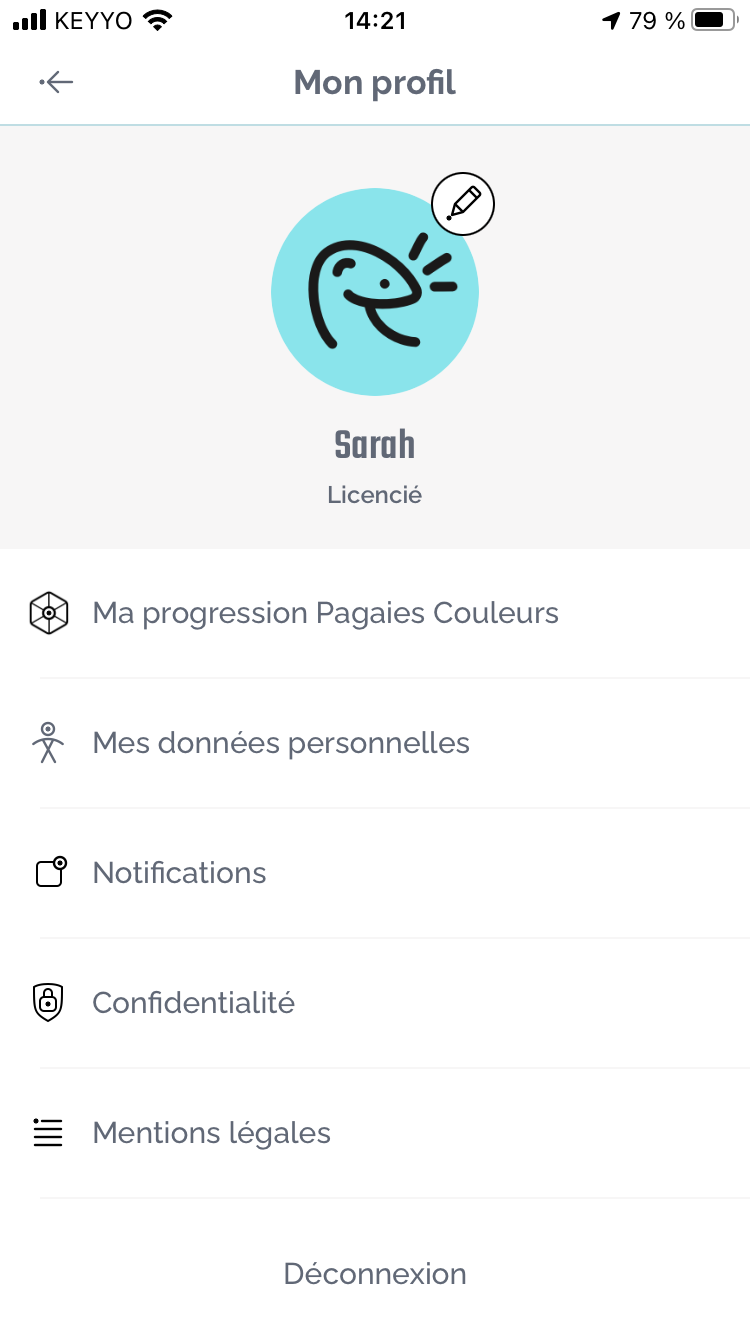Viewport: 750px width, 1334px height.
Task: Open Confidentialité settings
Action: click(x=375, y=1003)
